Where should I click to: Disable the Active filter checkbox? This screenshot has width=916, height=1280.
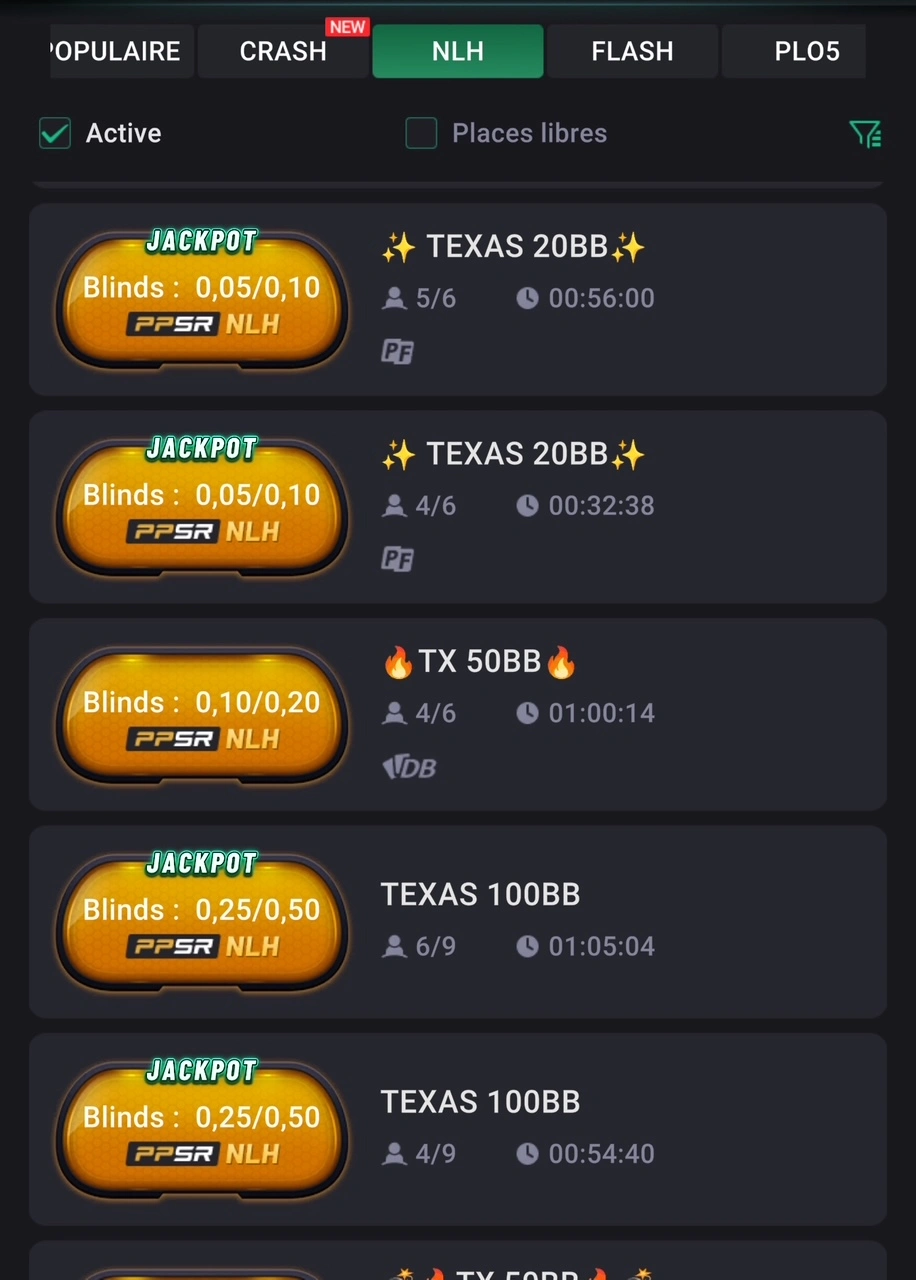pos(55,132)
